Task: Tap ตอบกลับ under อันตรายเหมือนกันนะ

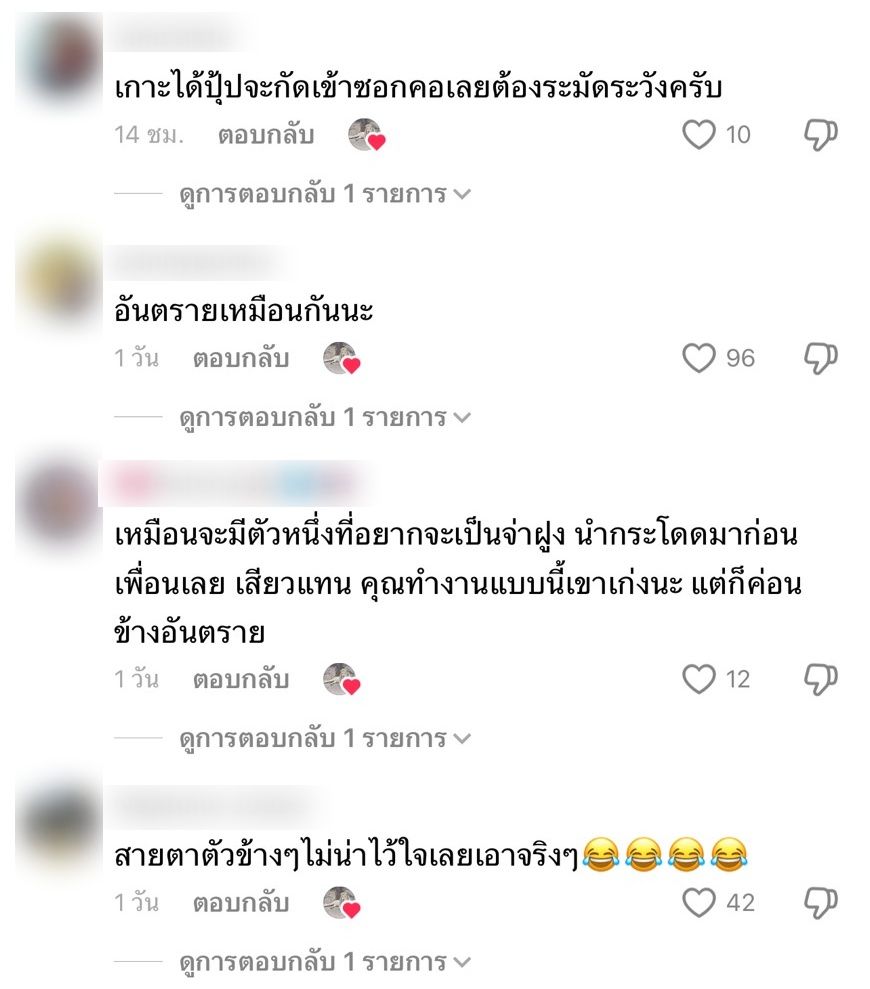Action: tap(241, 358)
